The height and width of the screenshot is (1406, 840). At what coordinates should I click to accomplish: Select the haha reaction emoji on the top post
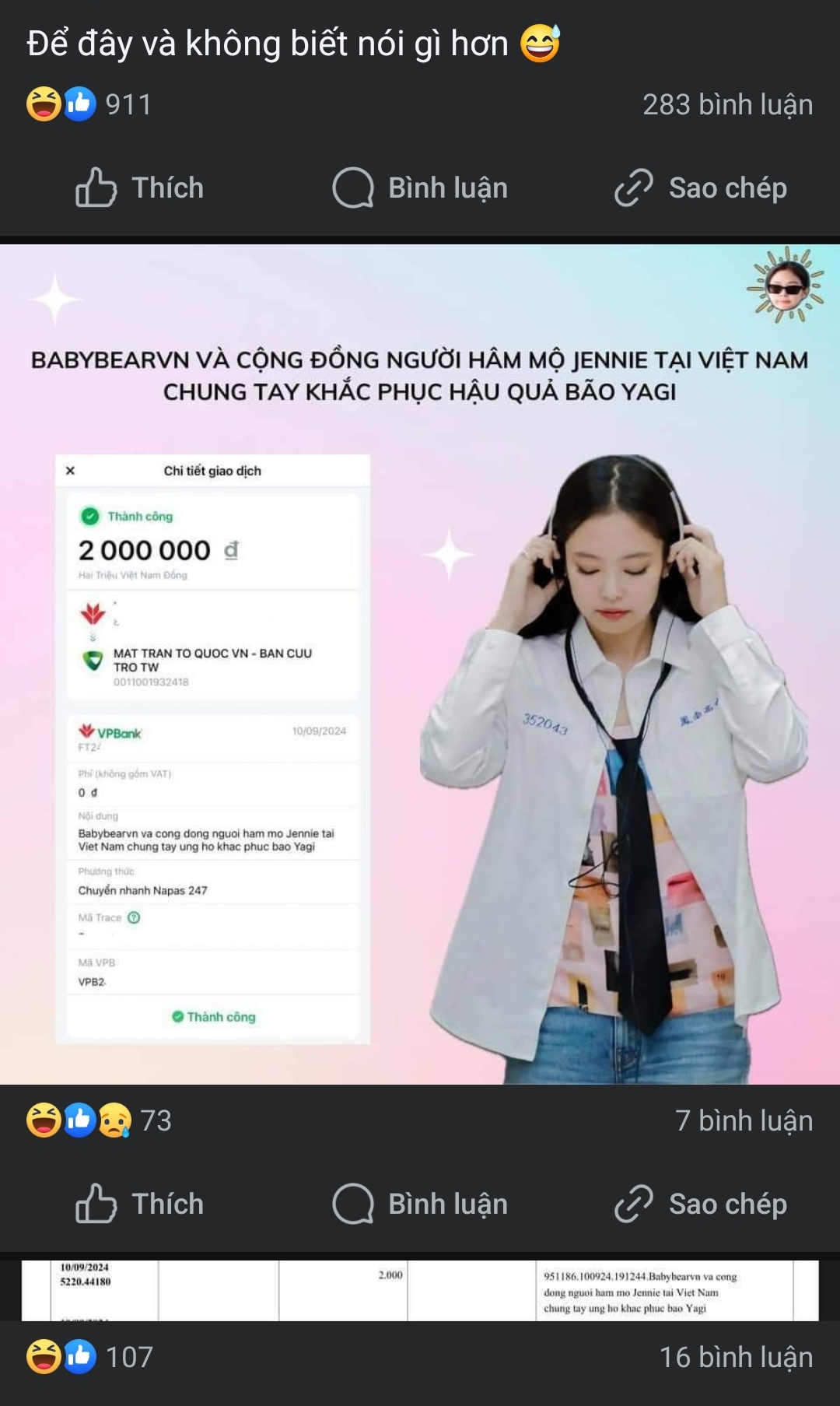[x=43, y=101]
